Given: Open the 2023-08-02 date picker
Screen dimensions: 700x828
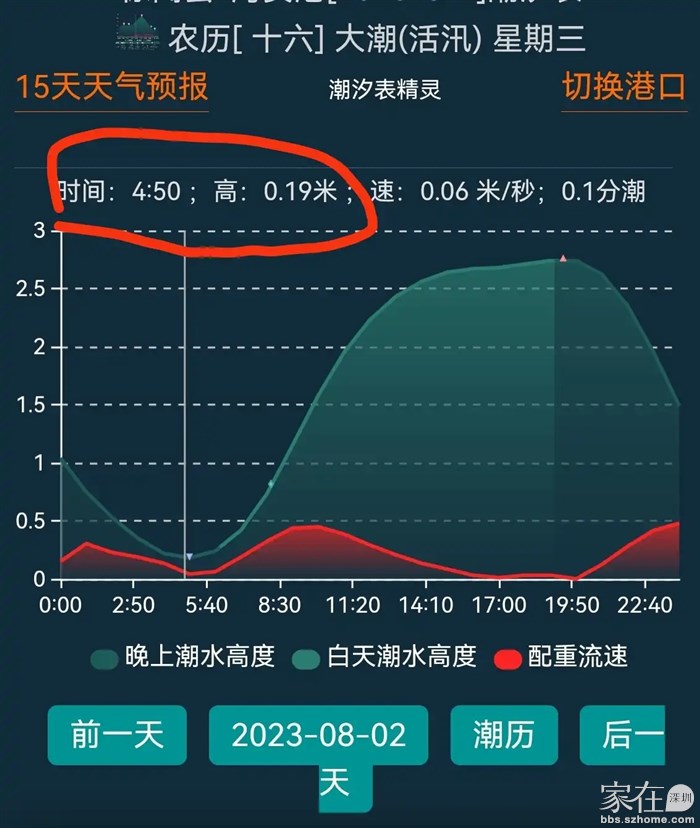Looking at the screenshot, I should click(319, 737).
